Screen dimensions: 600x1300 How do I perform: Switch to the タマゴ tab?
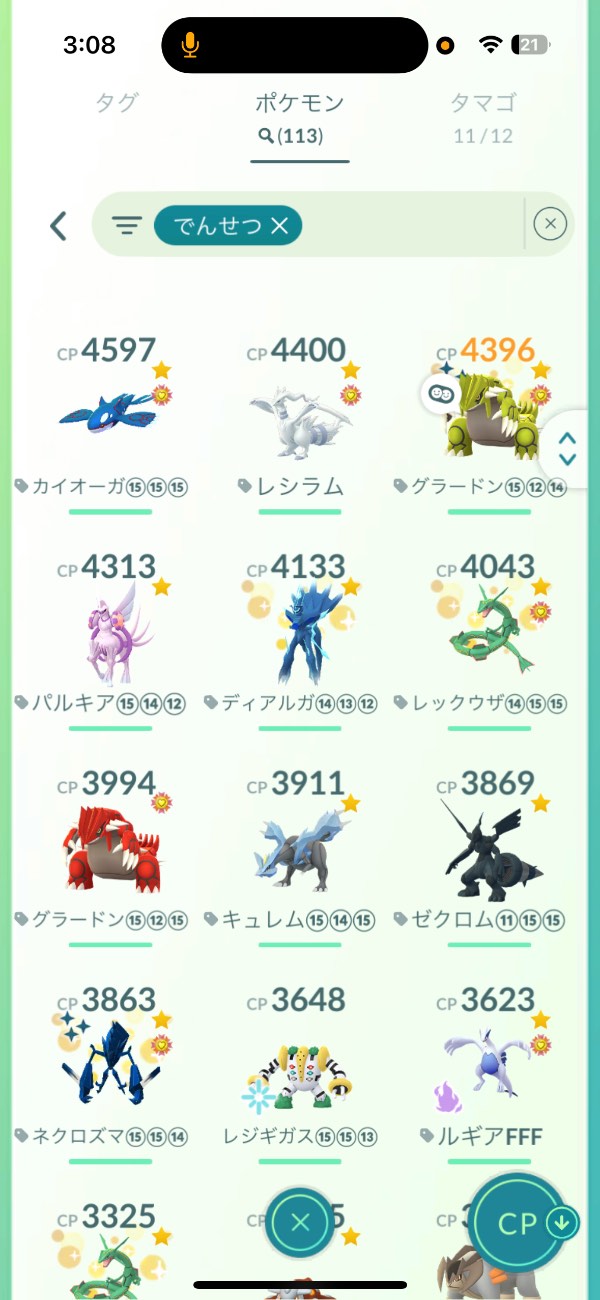[x=483, y=103]
